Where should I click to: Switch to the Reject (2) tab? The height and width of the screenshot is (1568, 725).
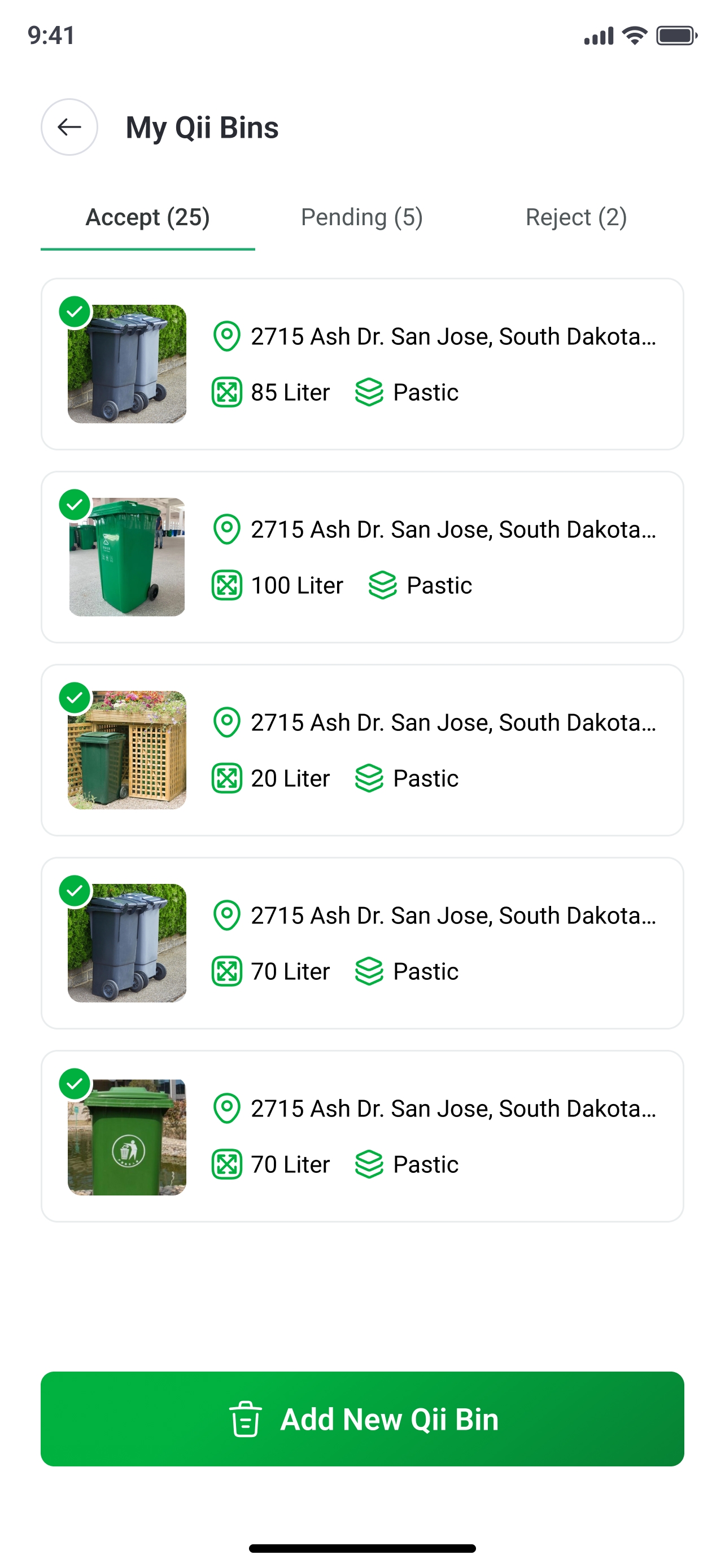tap(576, 217)
